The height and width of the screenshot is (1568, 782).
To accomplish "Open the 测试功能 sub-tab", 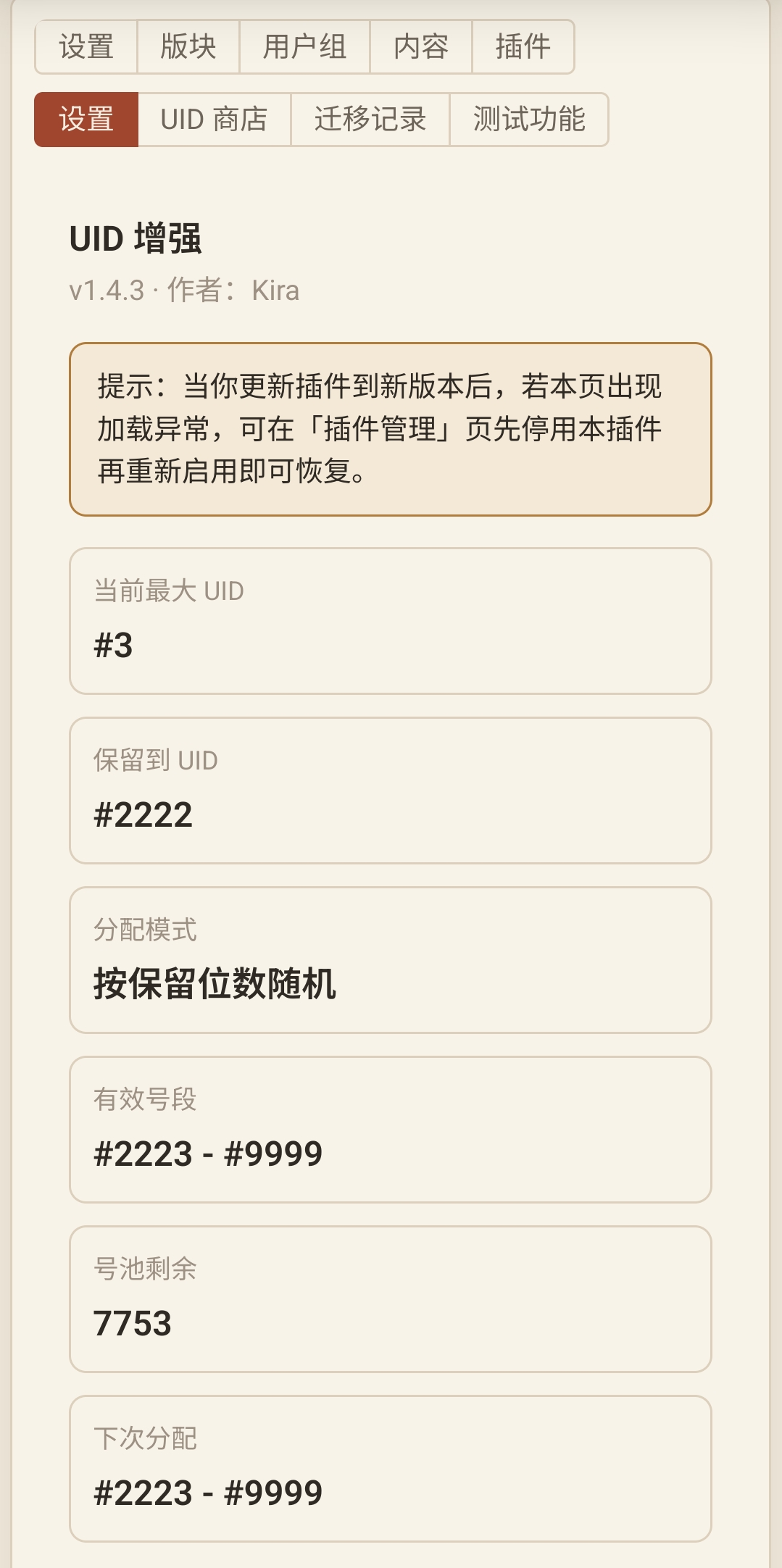I will pyautogui.click(x=529, y=120).
